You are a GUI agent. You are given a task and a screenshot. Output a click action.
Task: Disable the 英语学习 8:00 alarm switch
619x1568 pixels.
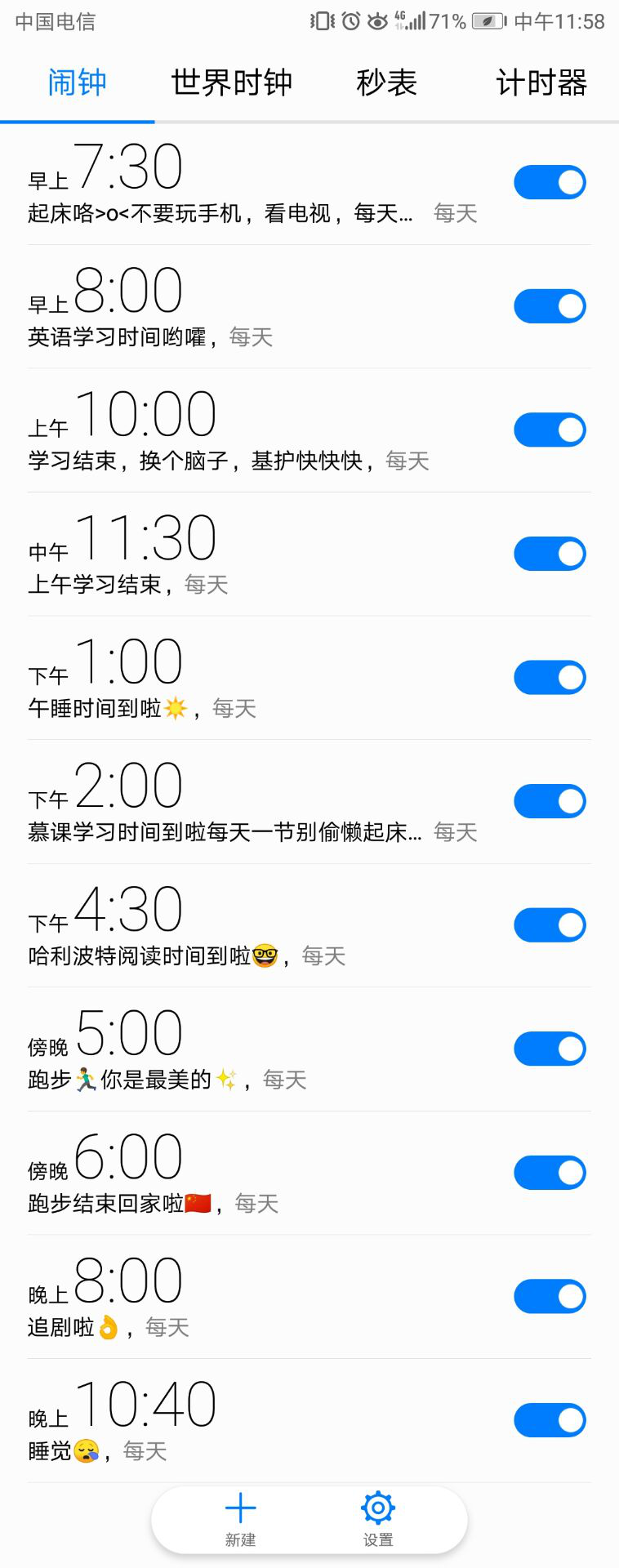tap(550, 306)
